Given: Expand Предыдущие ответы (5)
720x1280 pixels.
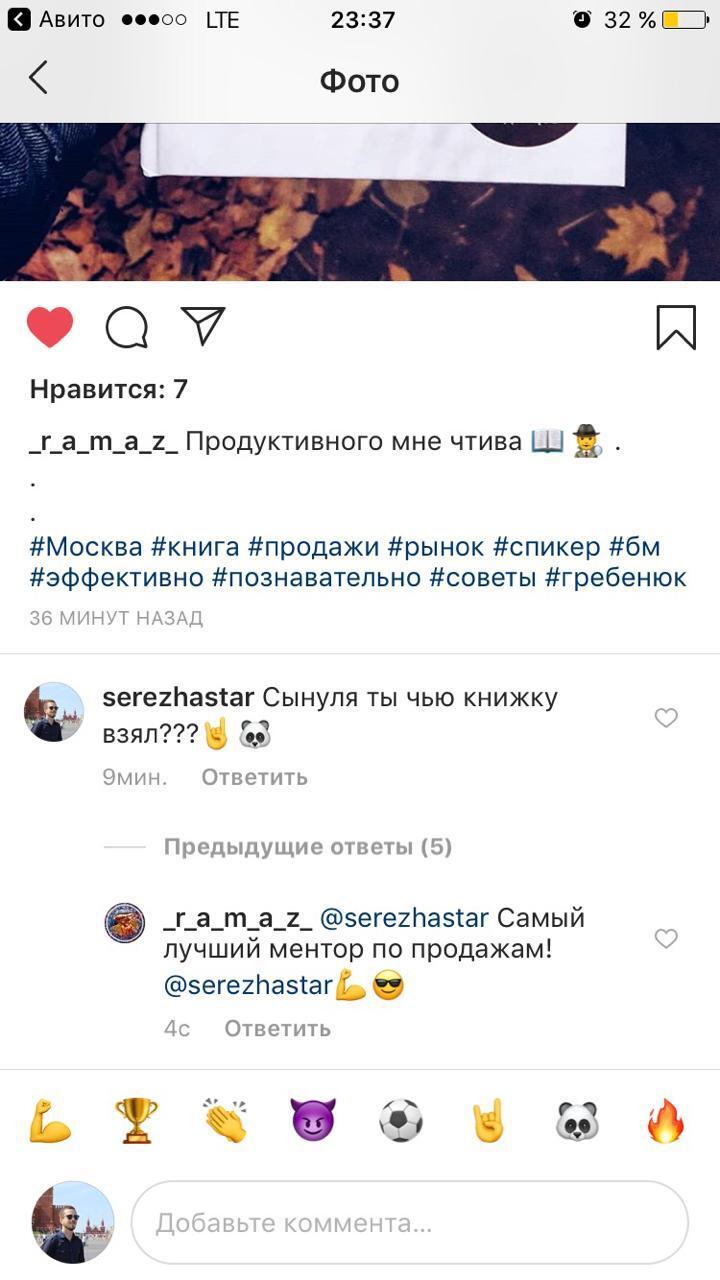Looking at the screenshot, I should (307, 847).
